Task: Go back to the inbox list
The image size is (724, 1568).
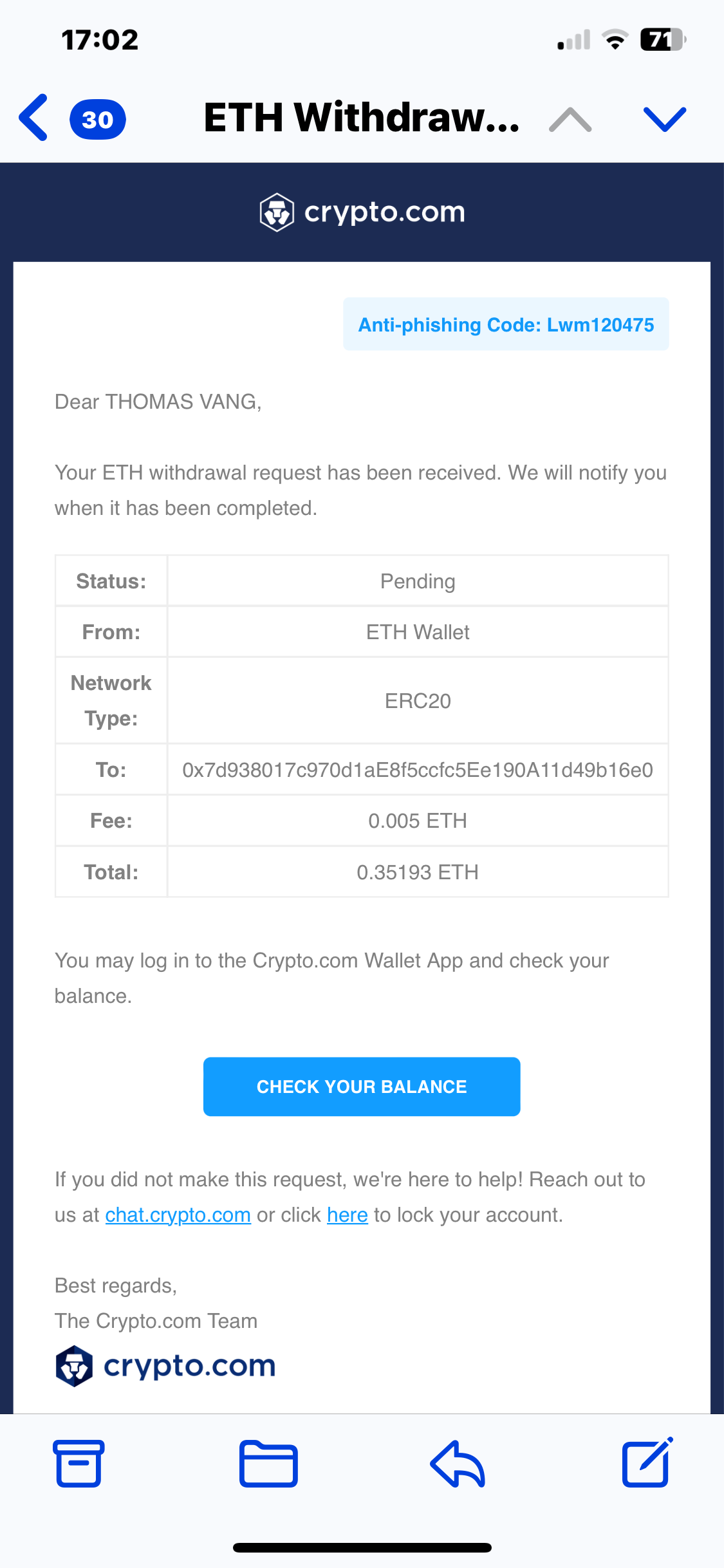Action: pos(33,118)
